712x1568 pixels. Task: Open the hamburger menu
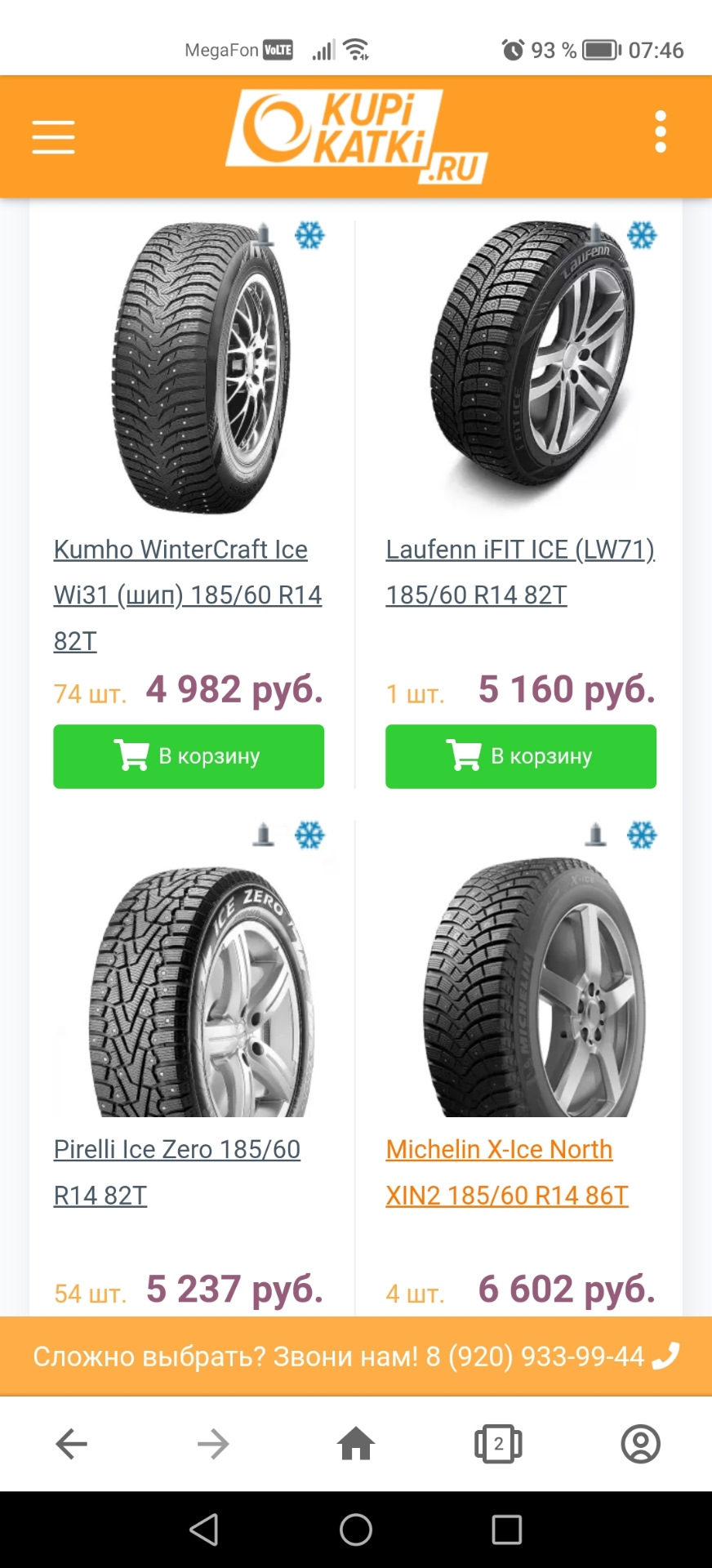click(x=53, y=136)
